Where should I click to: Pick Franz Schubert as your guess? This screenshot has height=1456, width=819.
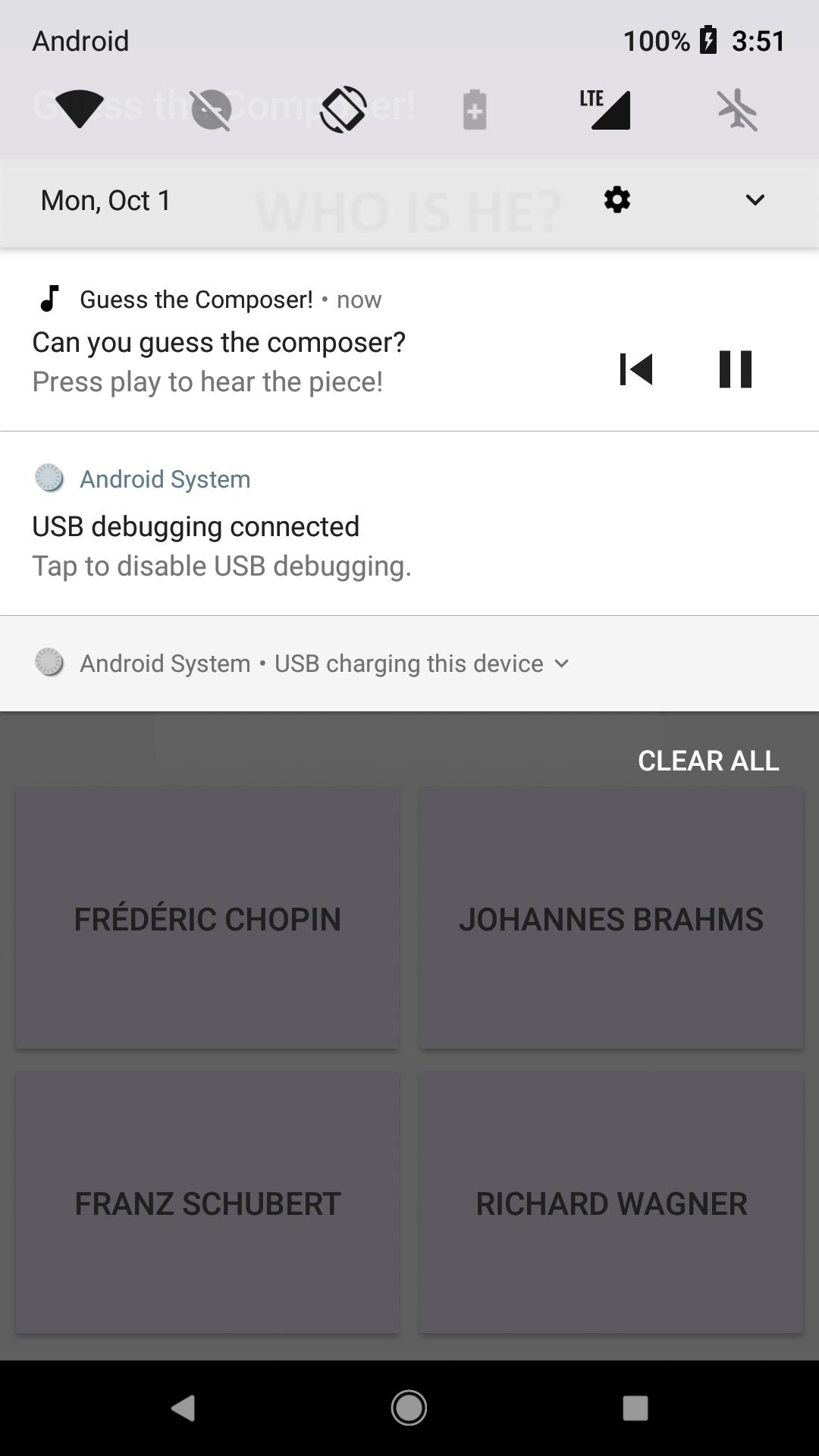pos(207,1203)
